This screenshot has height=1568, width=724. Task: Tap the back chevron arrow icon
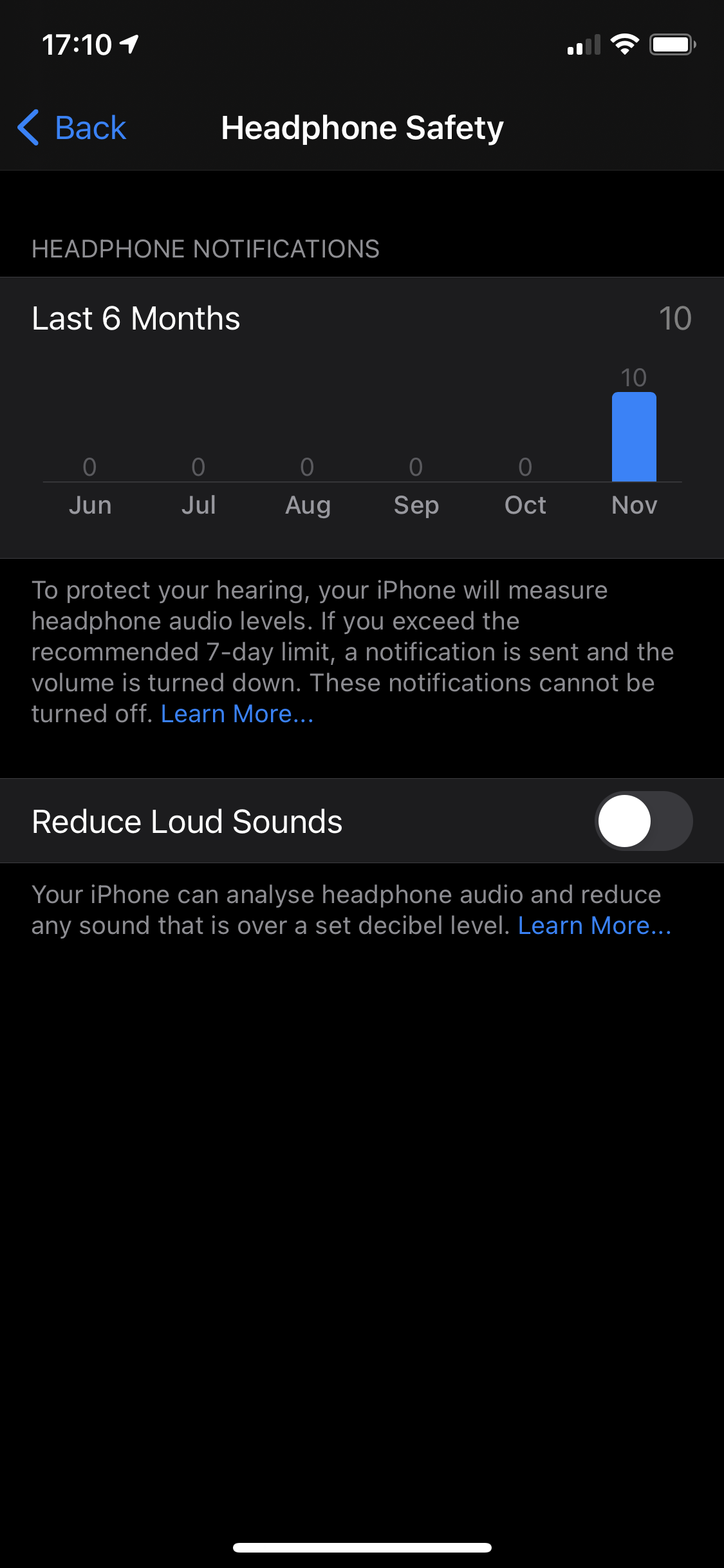[29, 128]
